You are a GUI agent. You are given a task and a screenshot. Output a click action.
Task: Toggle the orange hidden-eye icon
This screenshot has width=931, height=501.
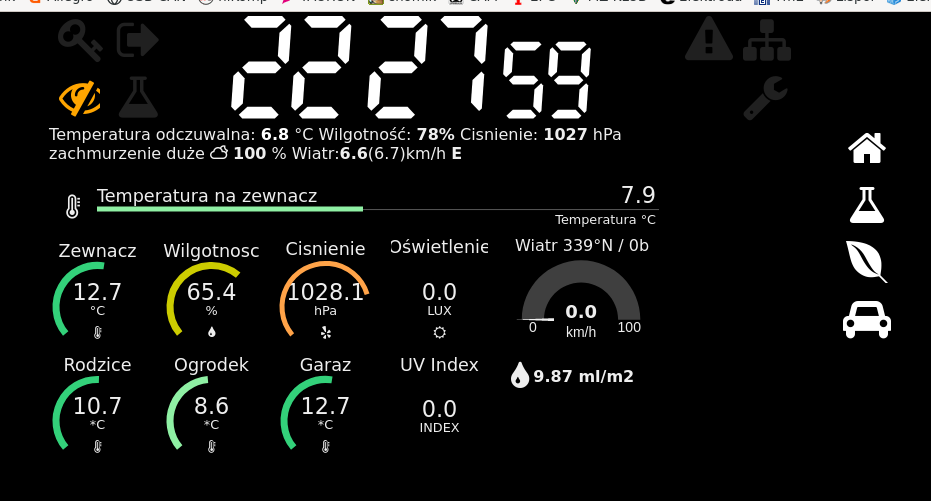(79, 98)
